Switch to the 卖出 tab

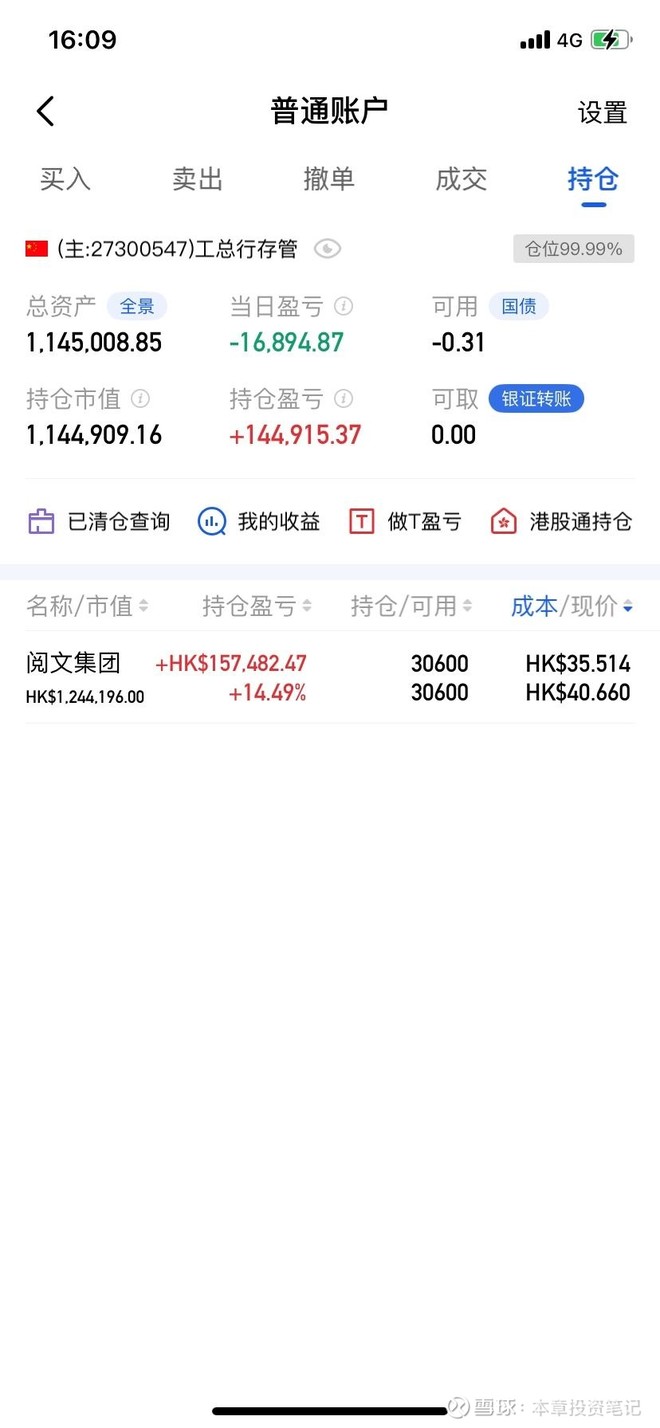click(x=197, y=179)
